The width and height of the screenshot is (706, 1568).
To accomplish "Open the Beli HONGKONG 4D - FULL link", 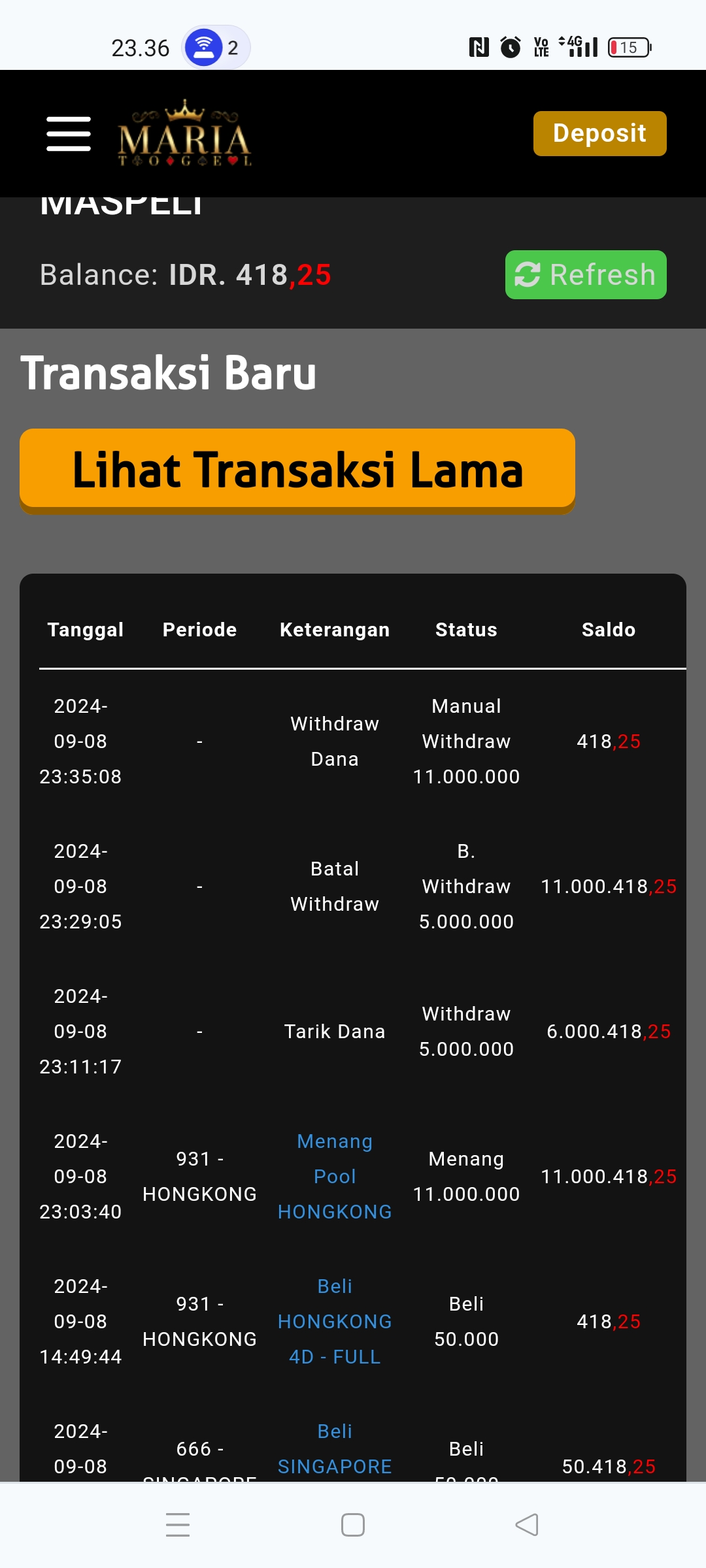I will (x=335, y=1321).
